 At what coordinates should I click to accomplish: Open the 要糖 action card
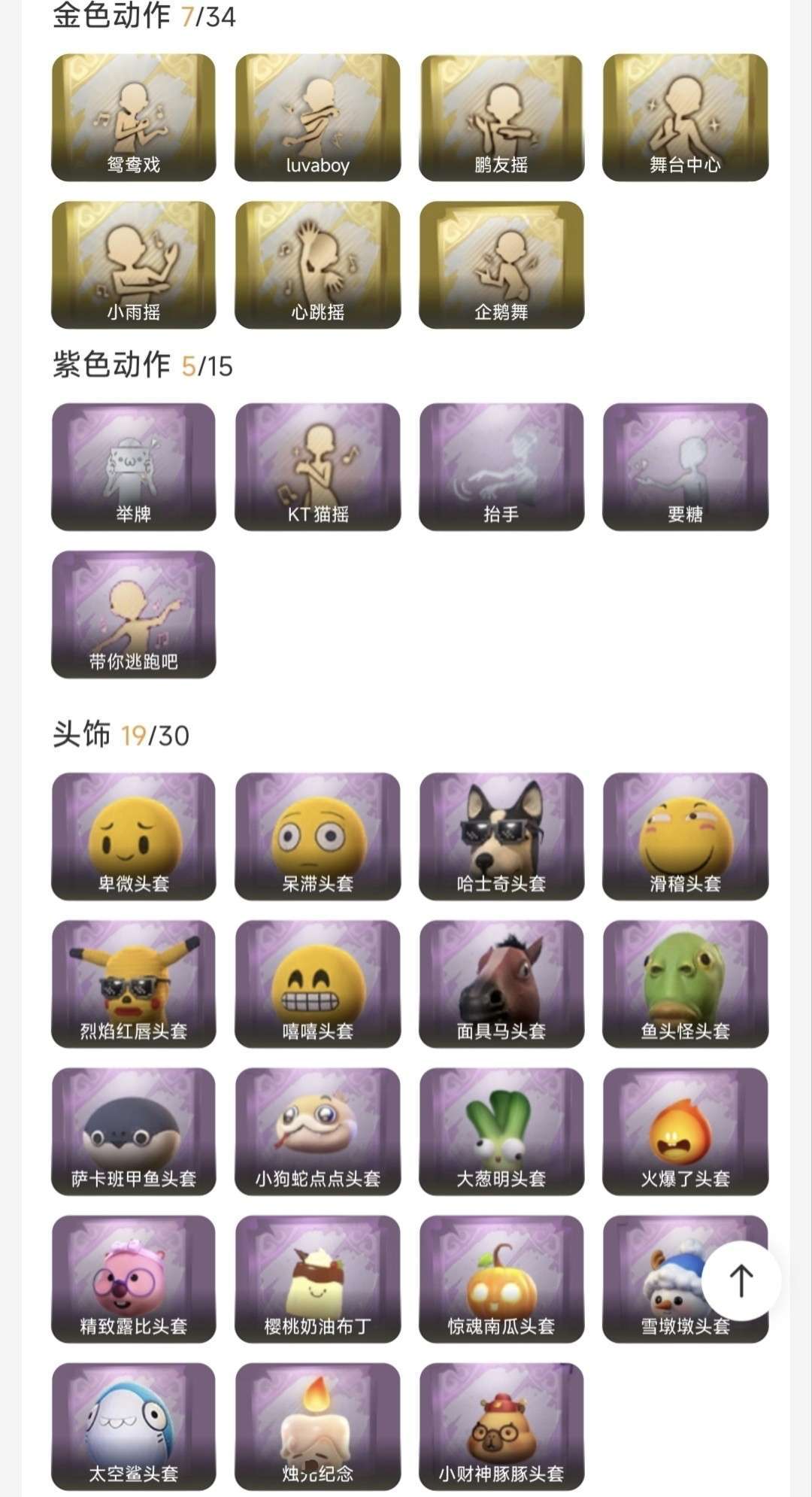pyautogui.click(x=685, y=466)
